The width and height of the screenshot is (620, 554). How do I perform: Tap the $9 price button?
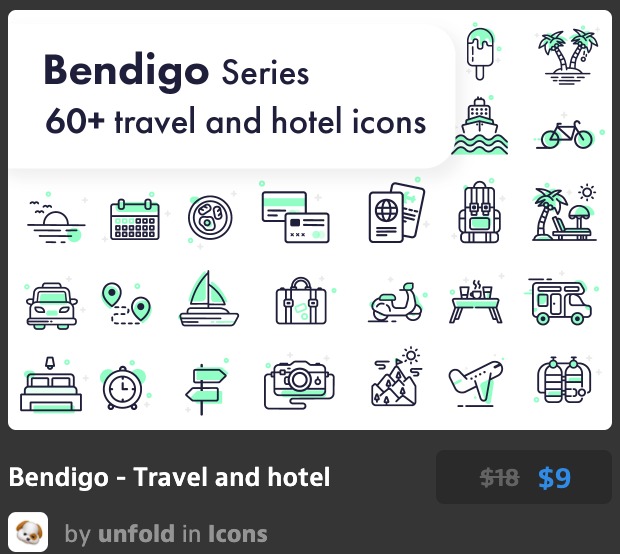coord(523,478)
